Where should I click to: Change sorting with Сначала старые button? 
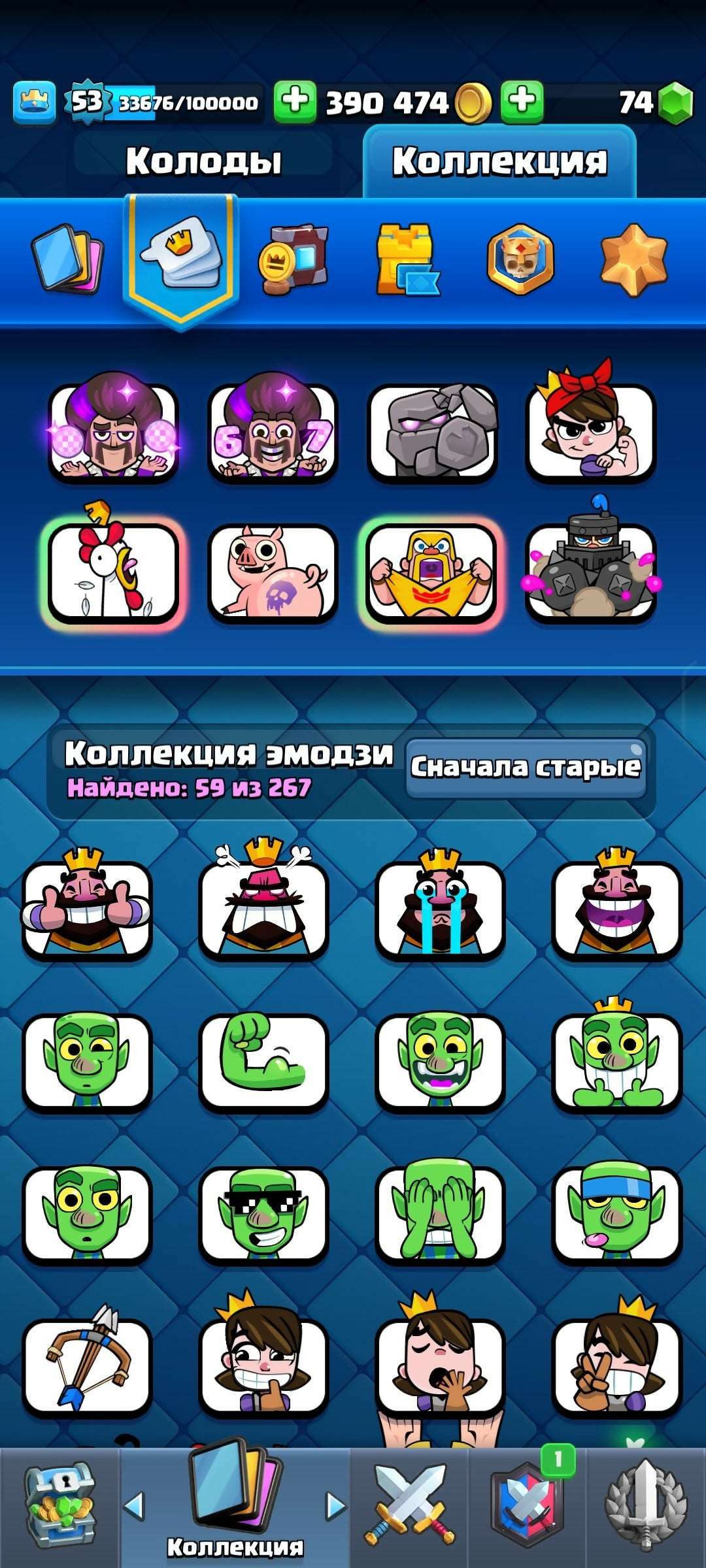click(x=526, y=766)
